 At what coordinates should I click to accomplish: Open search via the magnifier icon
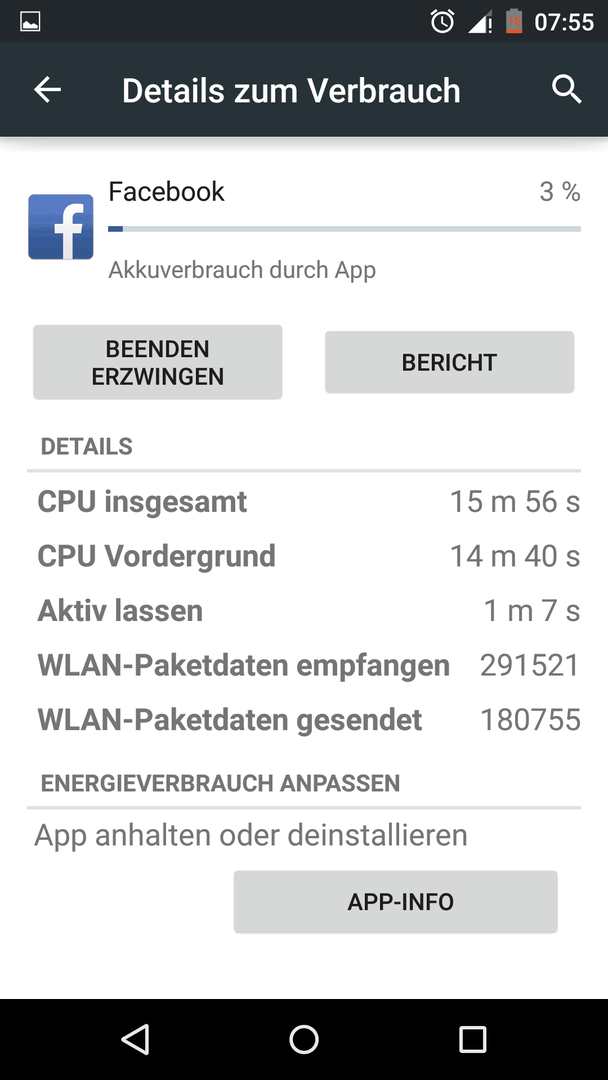[x=567, y=90]
